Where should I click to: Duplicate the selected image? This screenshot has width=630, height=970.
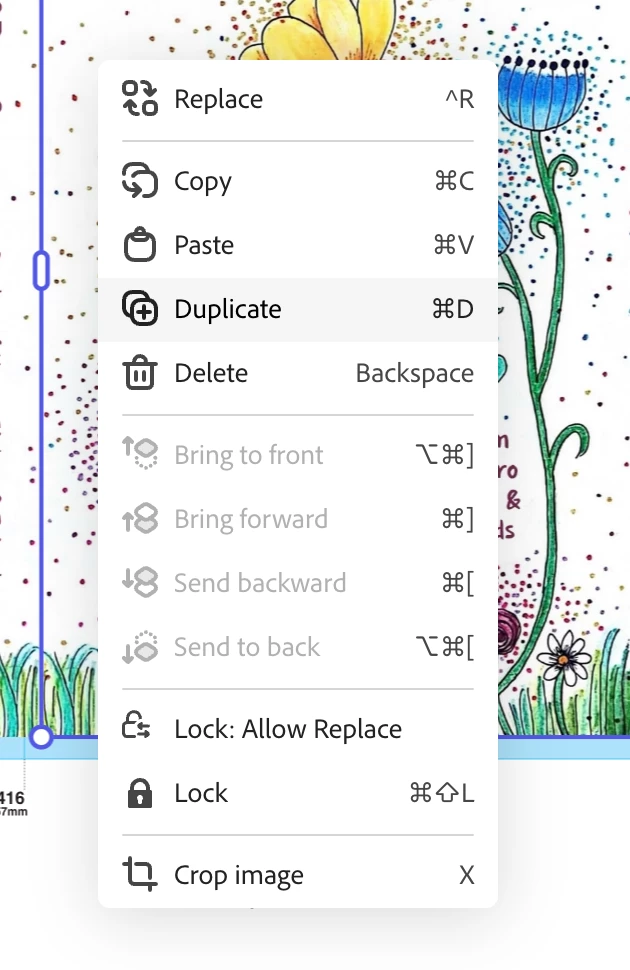tap(228, 309)
